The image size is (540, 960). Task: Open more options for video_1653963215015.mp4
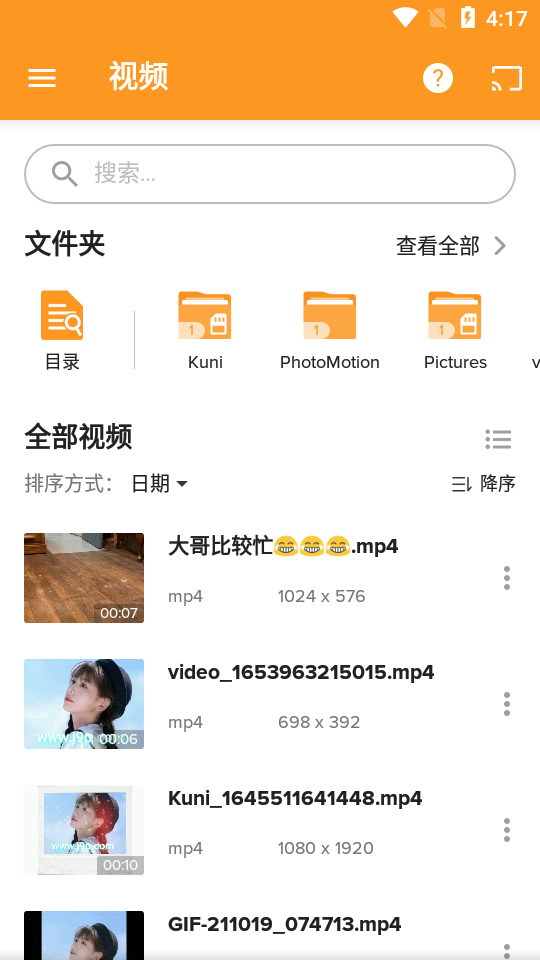pyautogui.click(x=506, y=704)
